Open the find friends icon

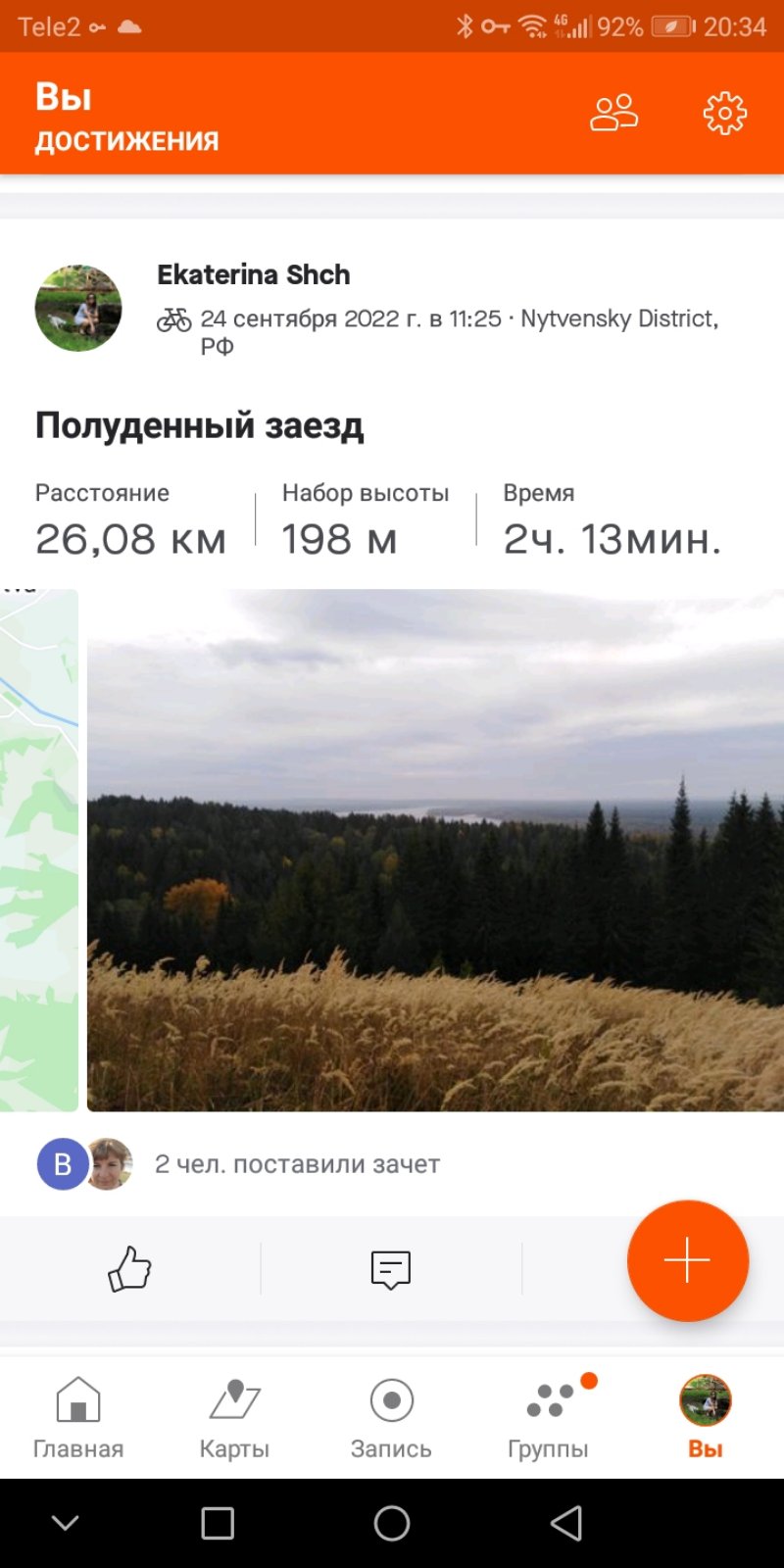[x=613, y=114]
